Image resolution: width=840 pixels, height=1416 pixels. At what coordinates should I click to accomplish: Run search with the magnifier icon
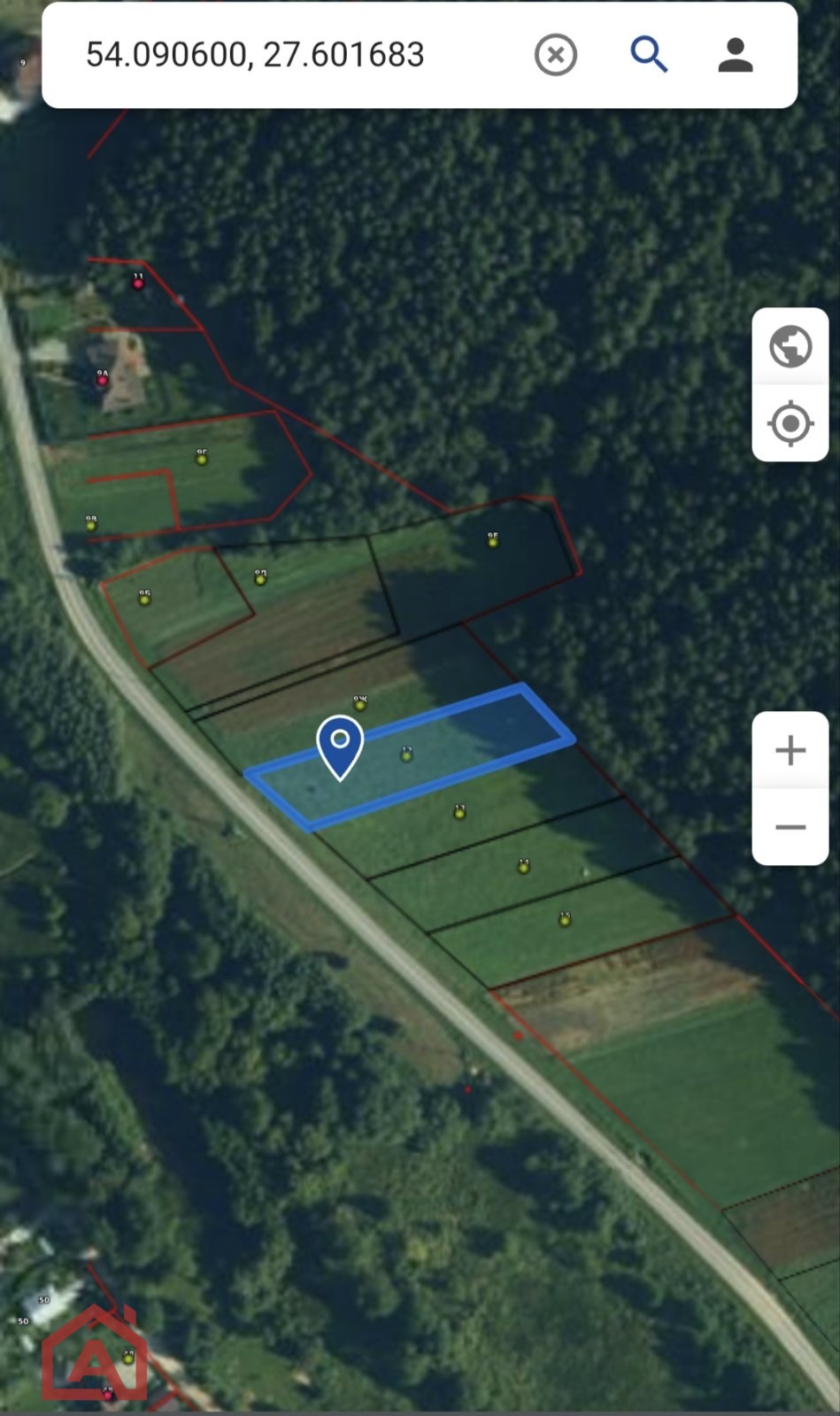648,55
